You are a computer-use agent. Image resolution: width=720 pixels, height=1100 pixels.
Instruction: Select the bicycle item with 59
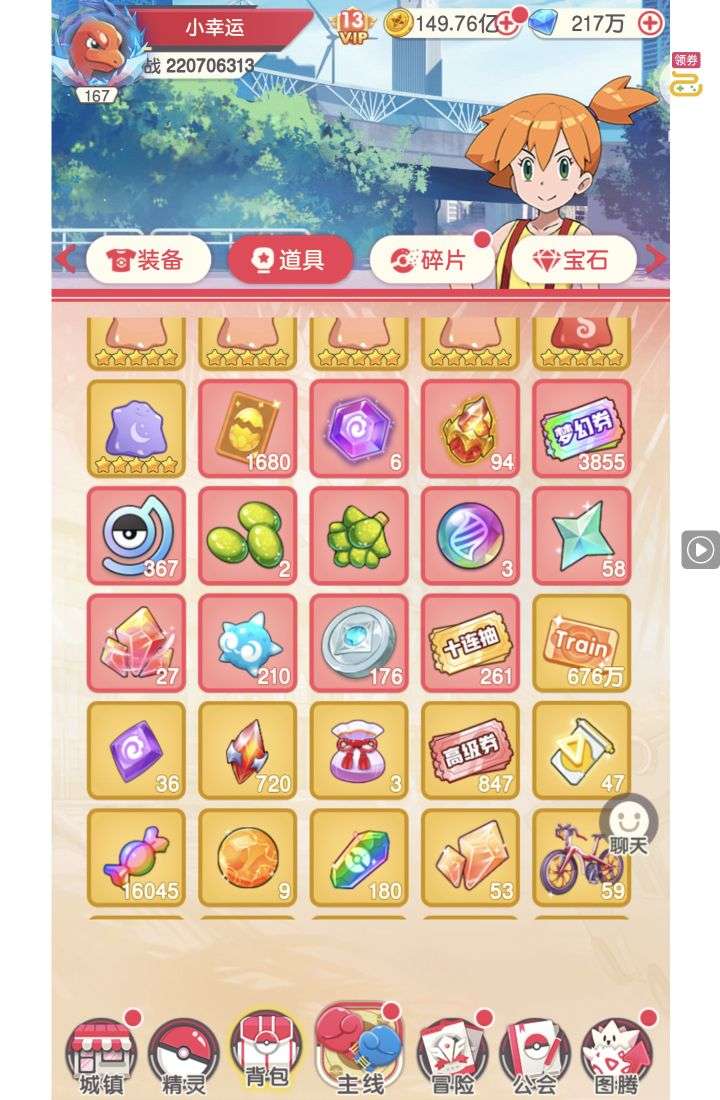581,858
